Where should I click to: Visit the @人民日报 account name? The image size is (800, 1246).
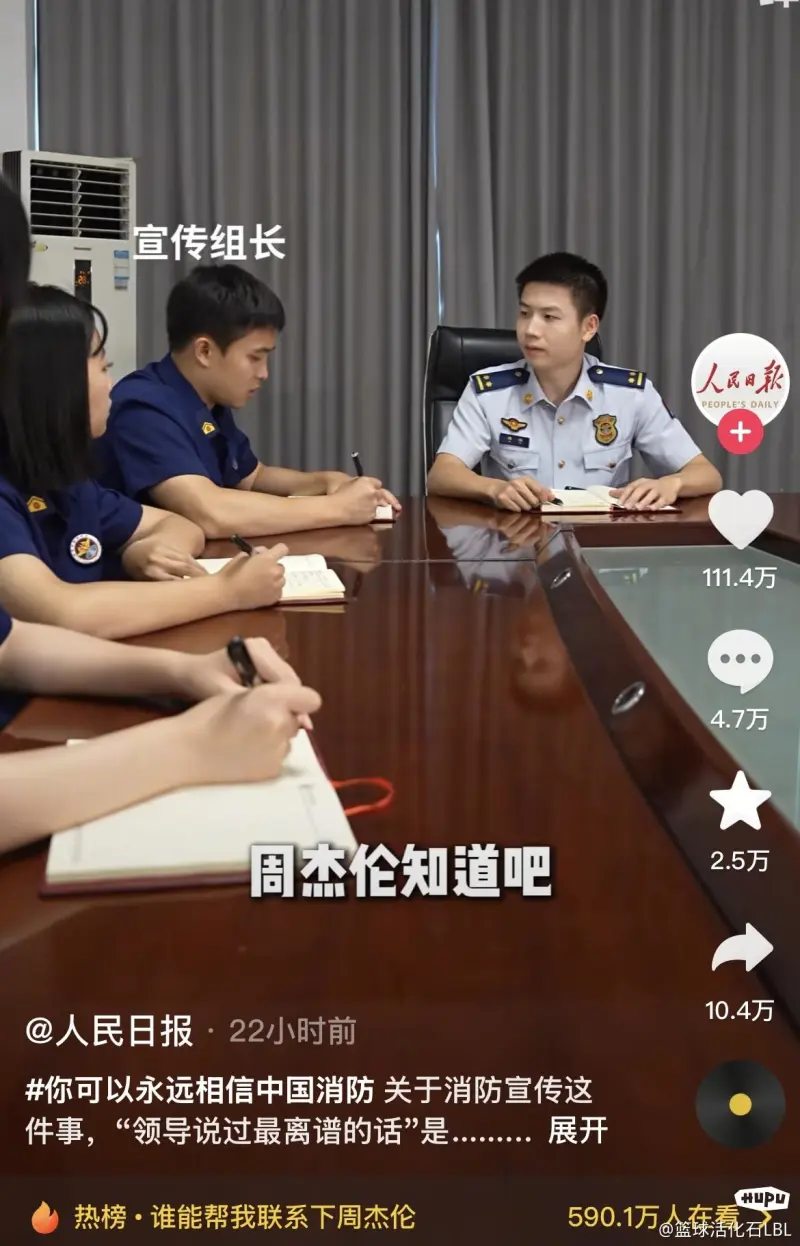[x=108, y=1031]
